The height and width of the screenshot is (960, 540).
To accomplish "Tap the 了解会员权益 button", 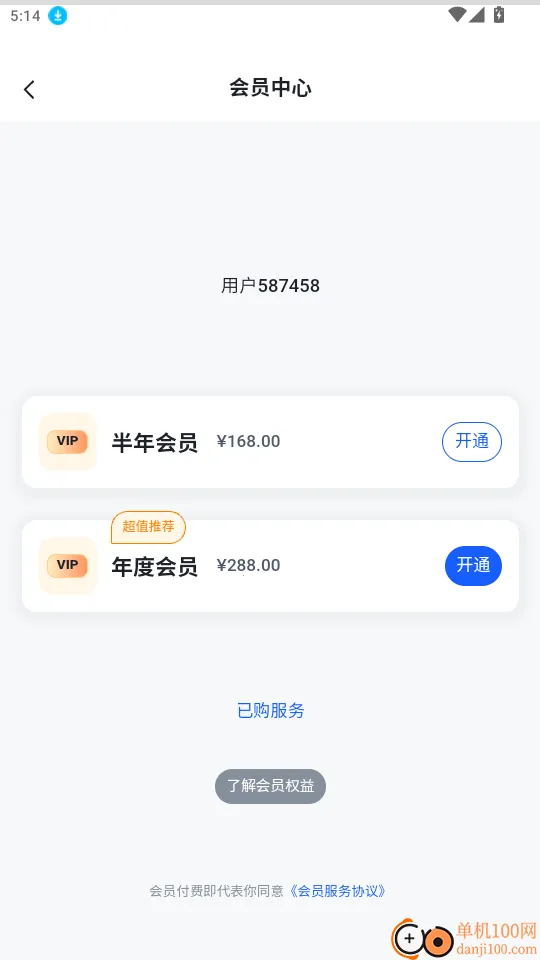I will tap(270, 786).
